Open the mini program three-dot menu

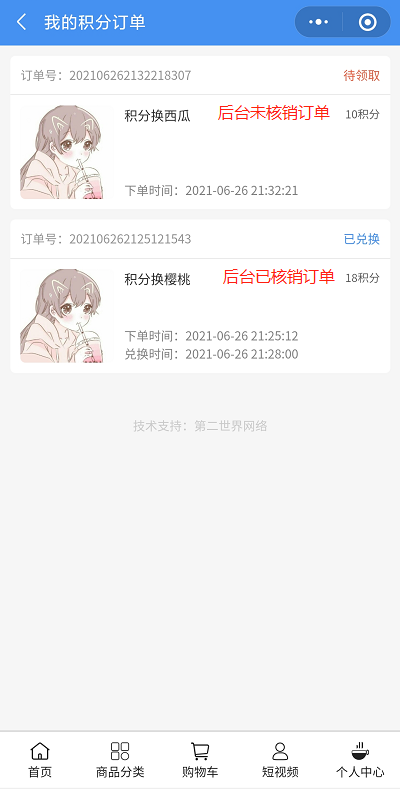point(318,22)
